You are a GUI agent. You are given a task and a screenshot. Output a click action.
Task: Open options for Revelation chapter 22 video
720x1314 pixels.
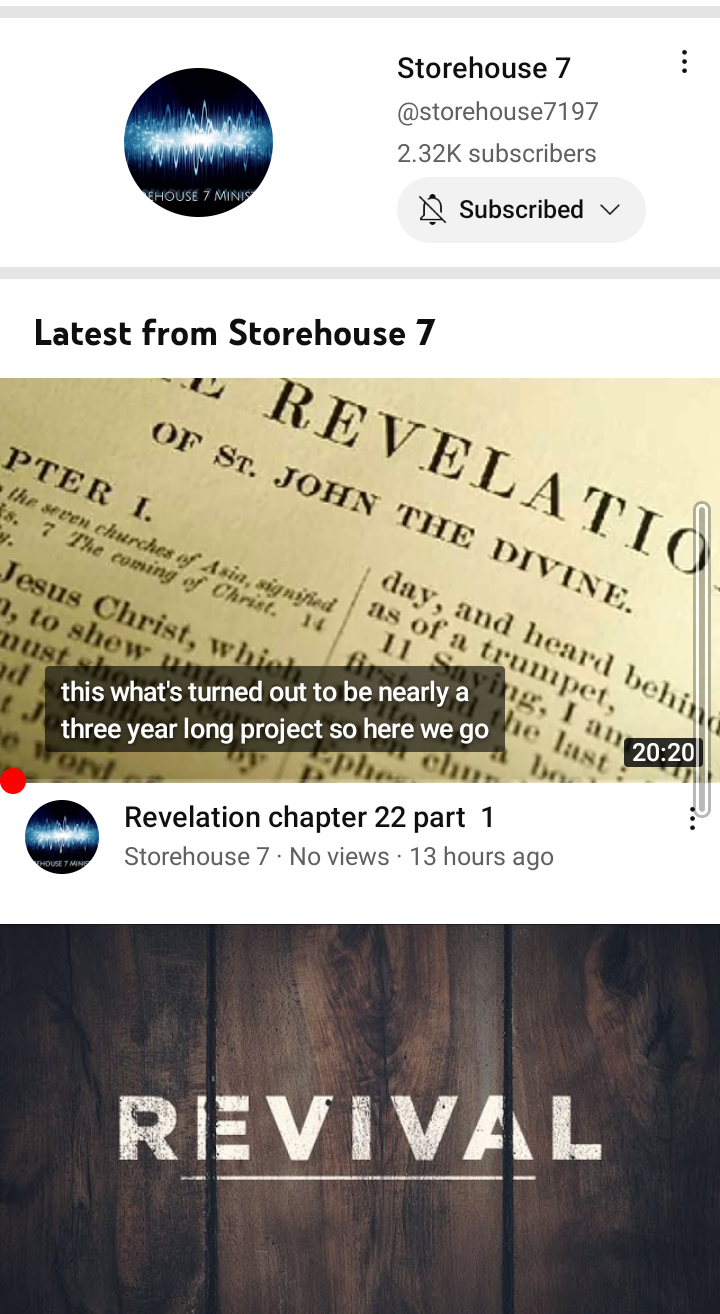pyautogui.click(x=692, y=819)
